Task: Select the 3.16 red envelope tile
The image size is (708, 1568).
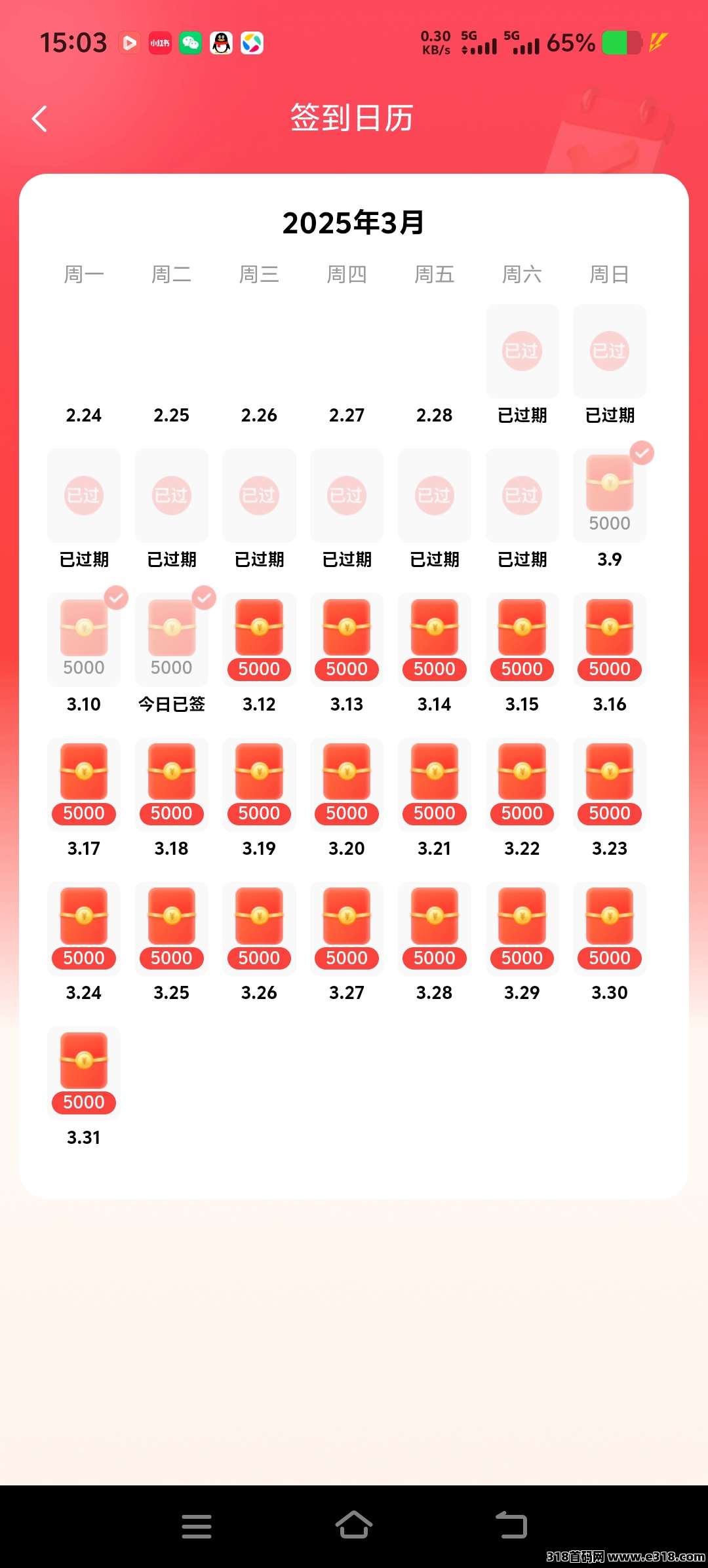Action: 609,639
